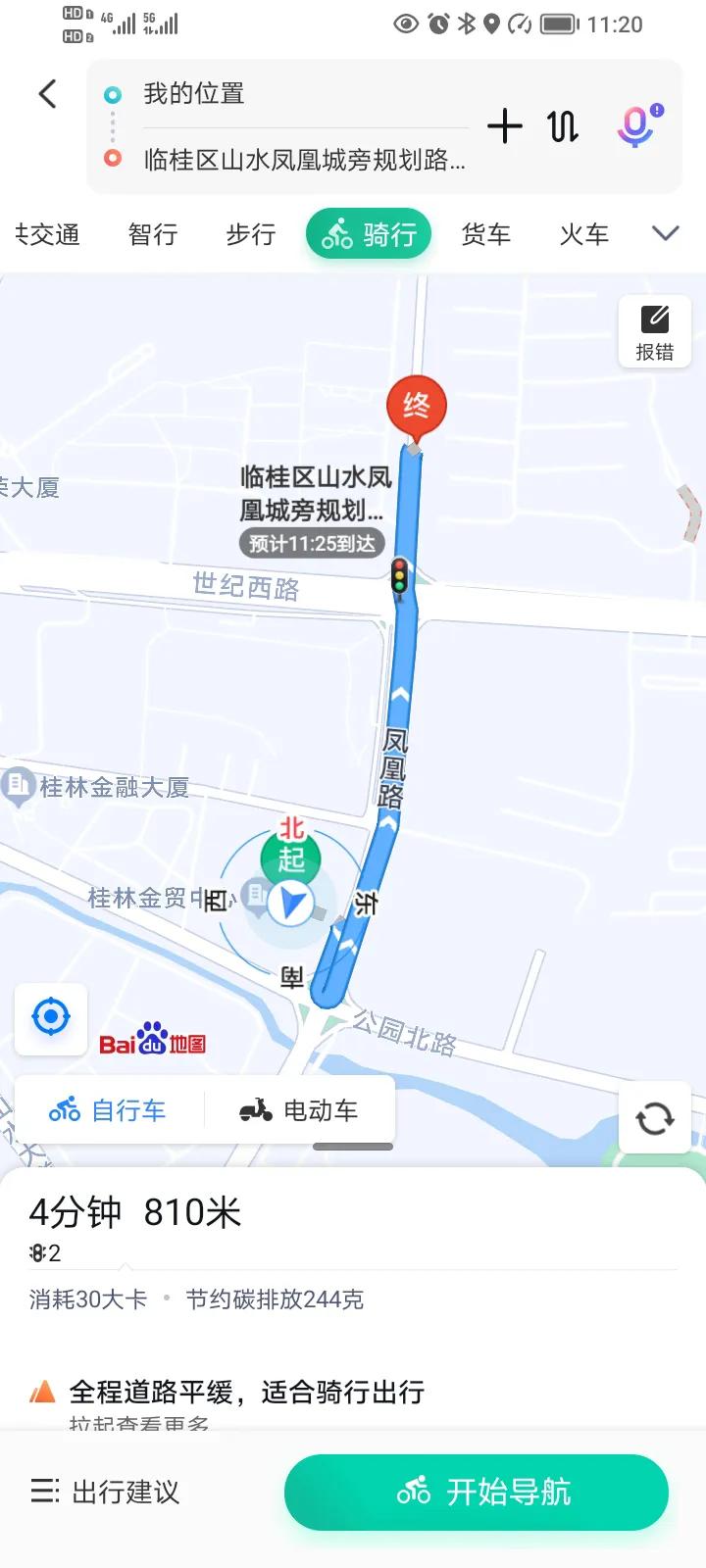
Task: Tap the route swap icon beside the plus
Action: coord(563,126)
